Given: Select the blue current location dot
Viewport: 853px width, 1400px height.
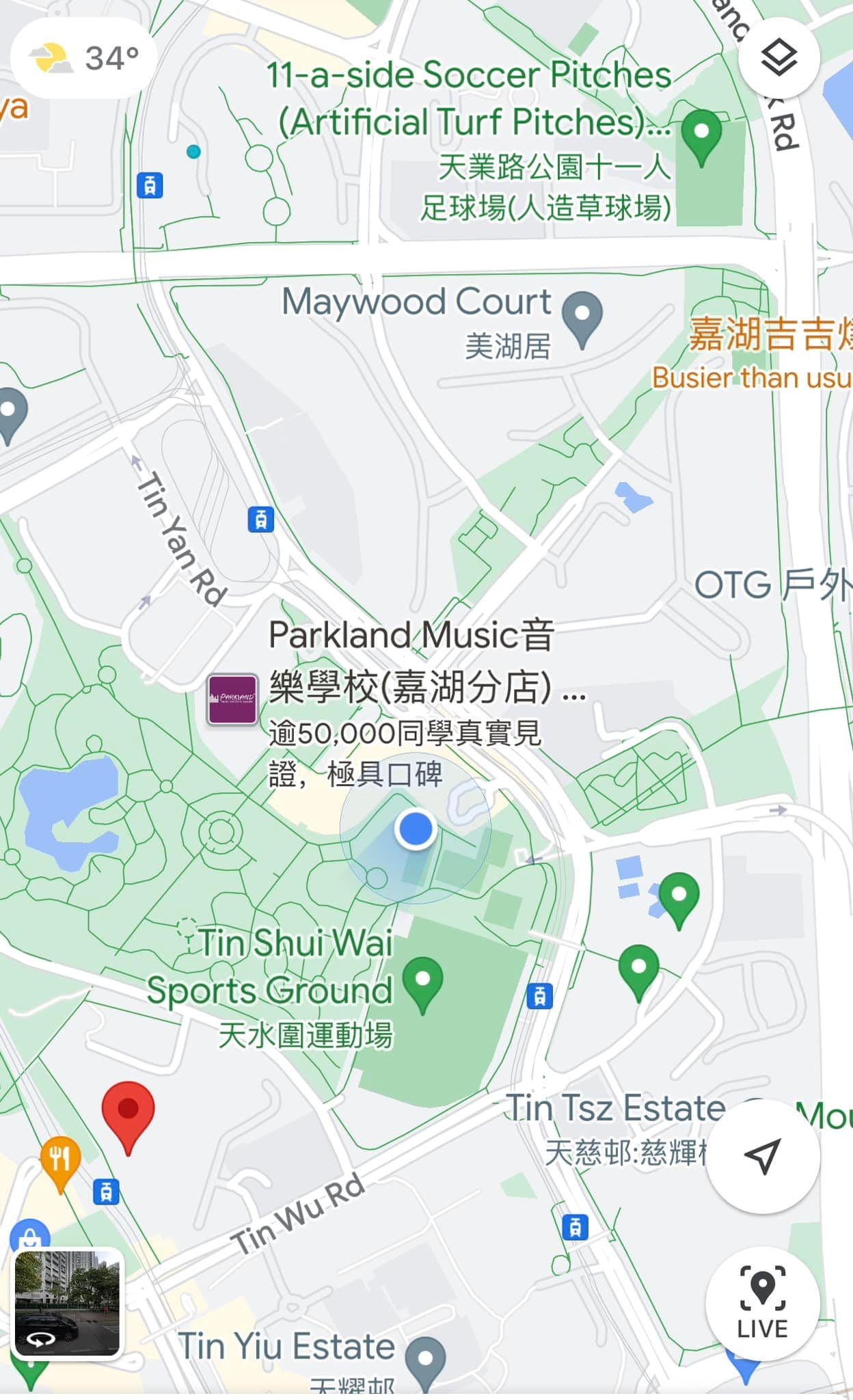Looking at the screenshot, I should coord(415,828).
